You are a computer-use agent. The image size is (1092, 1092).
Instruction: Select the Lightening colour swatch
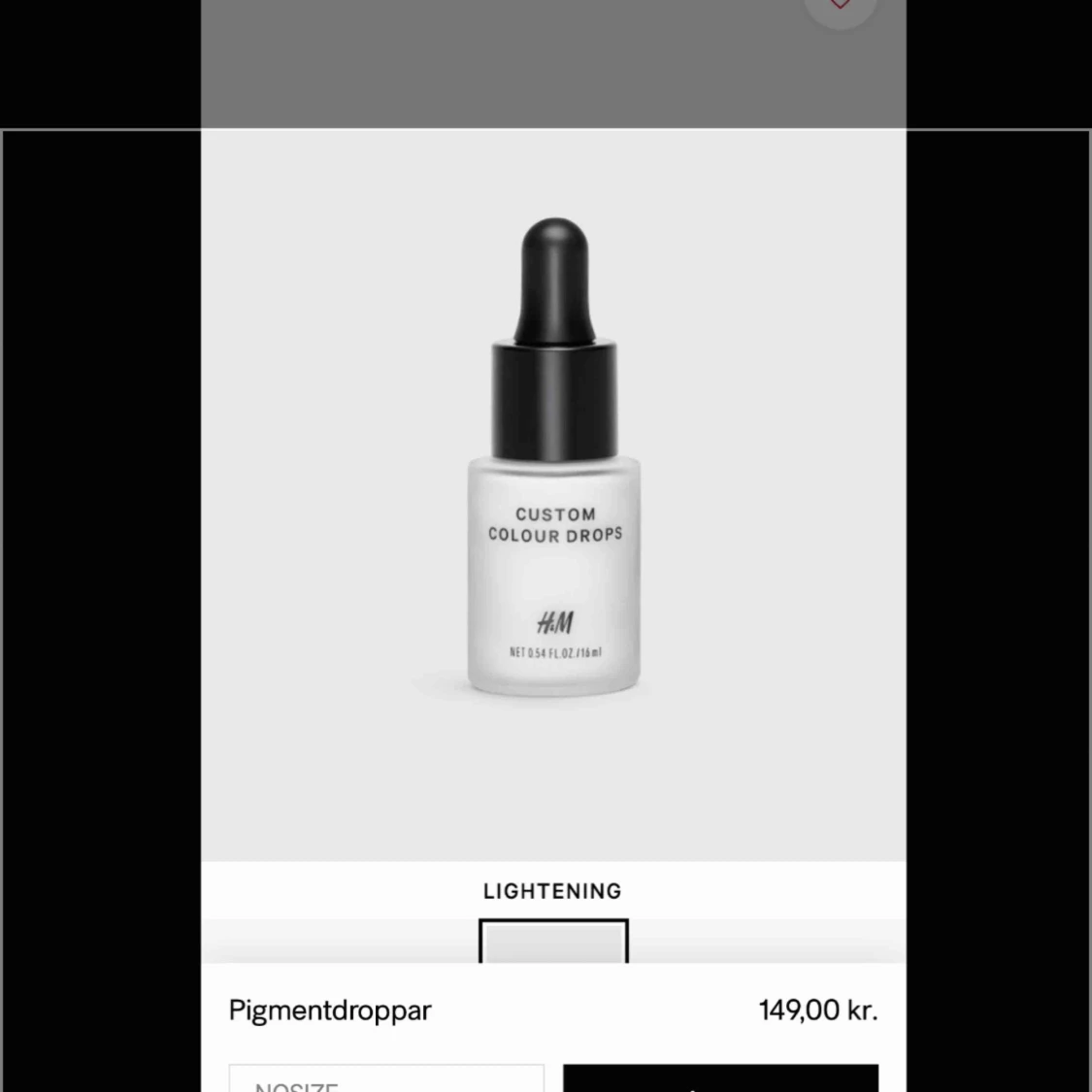(553, 942)
